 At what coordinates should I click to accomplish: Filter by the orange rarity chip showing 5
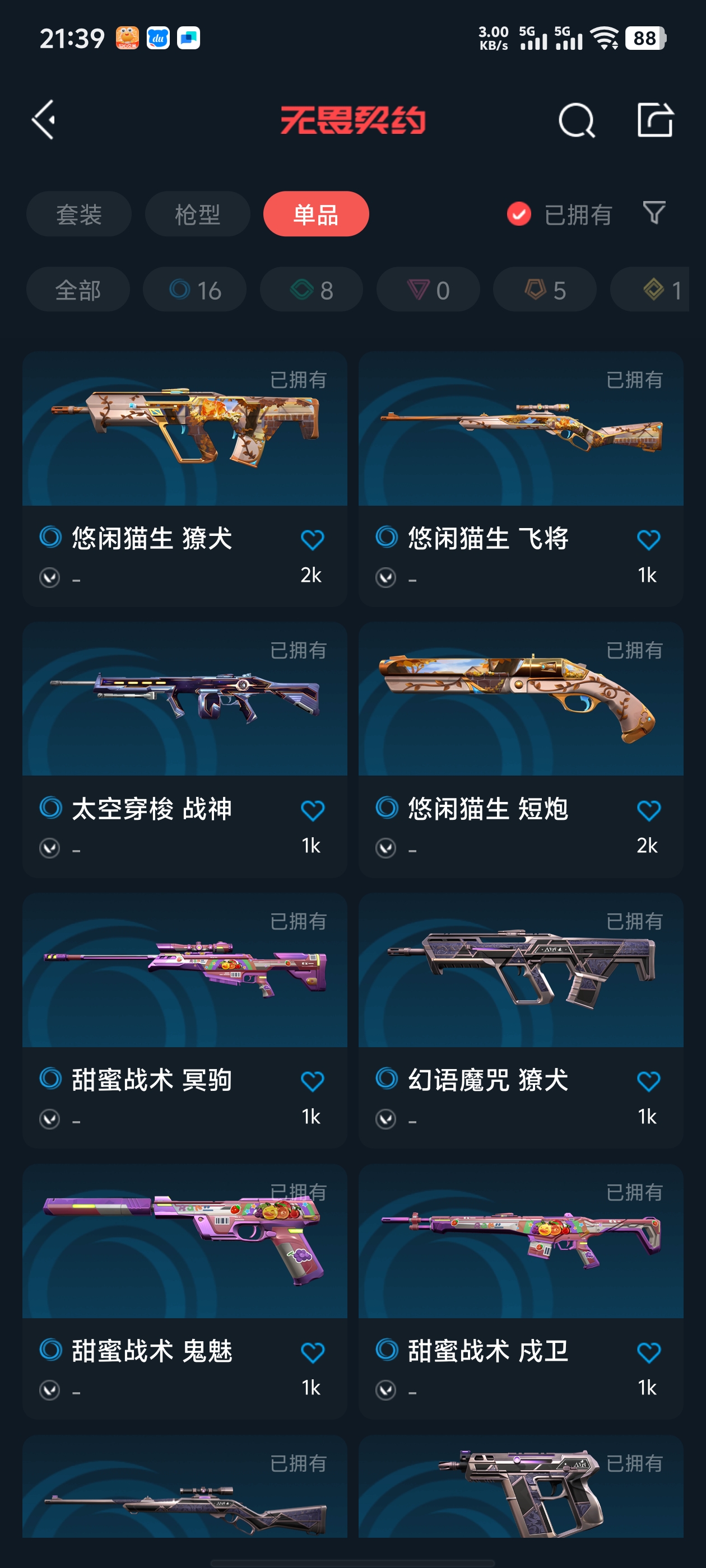click(x=545, y=290)
